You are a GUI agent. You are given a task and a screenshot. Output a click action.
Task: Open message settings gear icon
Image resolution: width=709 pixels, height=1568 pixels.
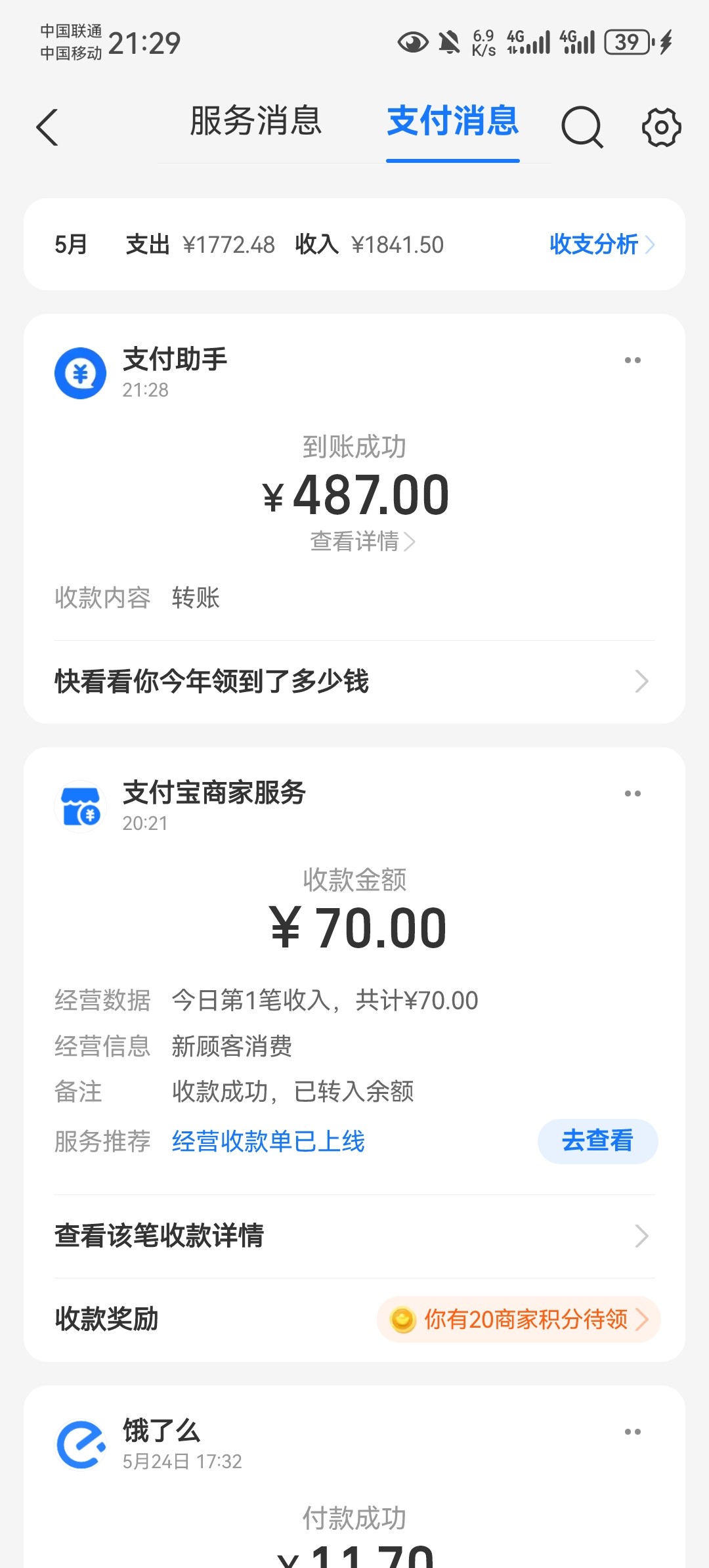coord(661,127)
